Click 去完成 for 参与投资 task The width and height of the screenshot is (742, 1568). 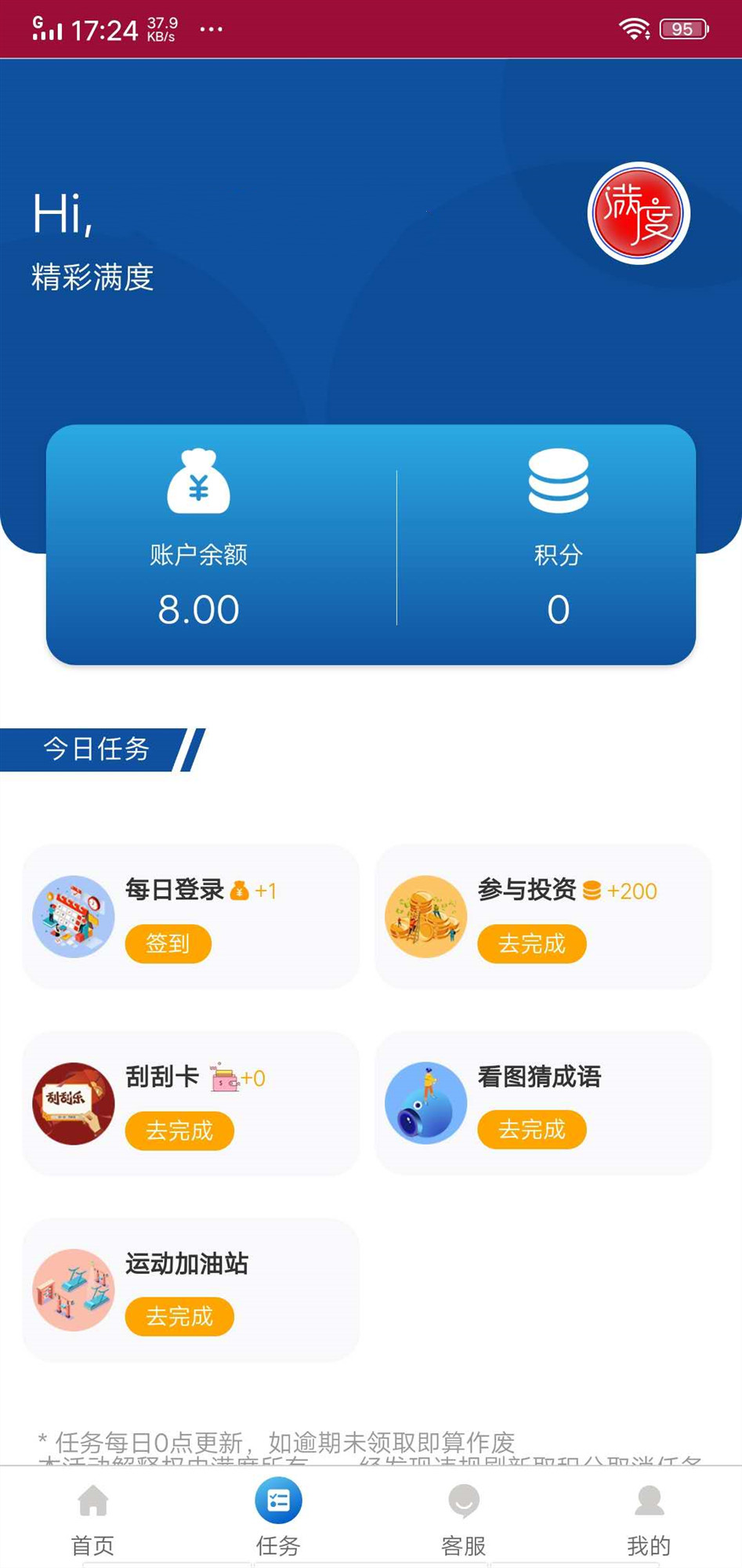tap(532, 945)
